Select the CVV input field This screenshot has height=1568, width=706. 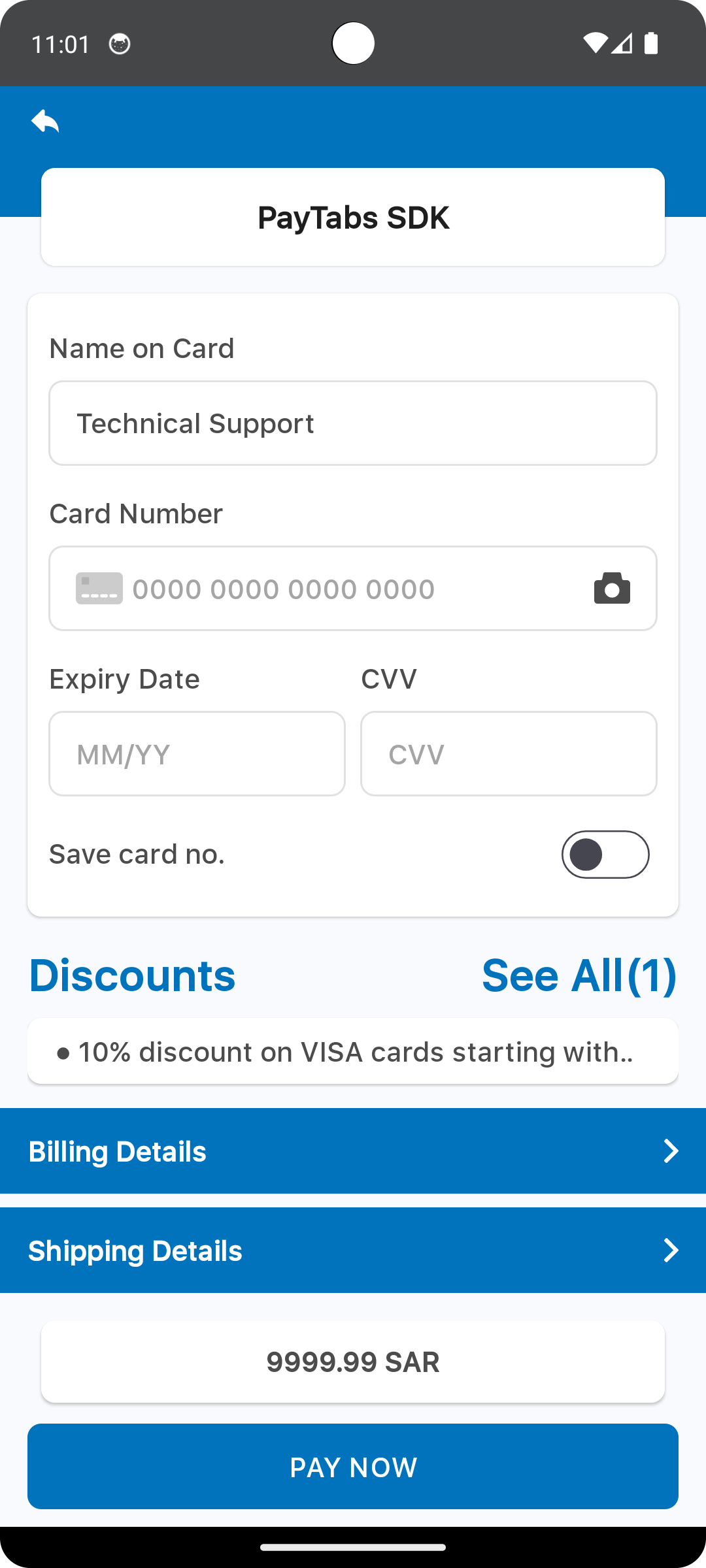pyautogui.click(x=509, y=754)
